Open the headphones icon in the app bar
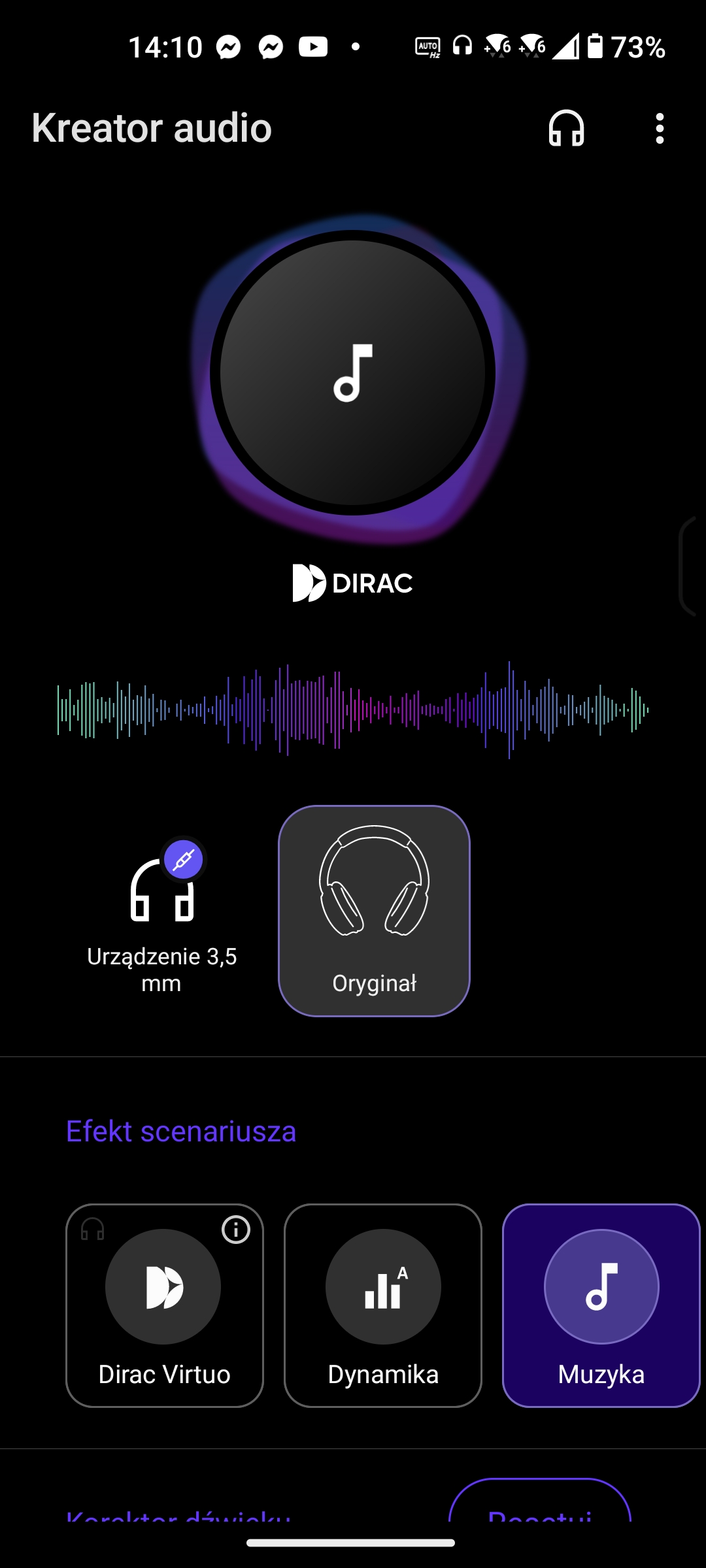 pyautogui.click(x=566, y=128)
